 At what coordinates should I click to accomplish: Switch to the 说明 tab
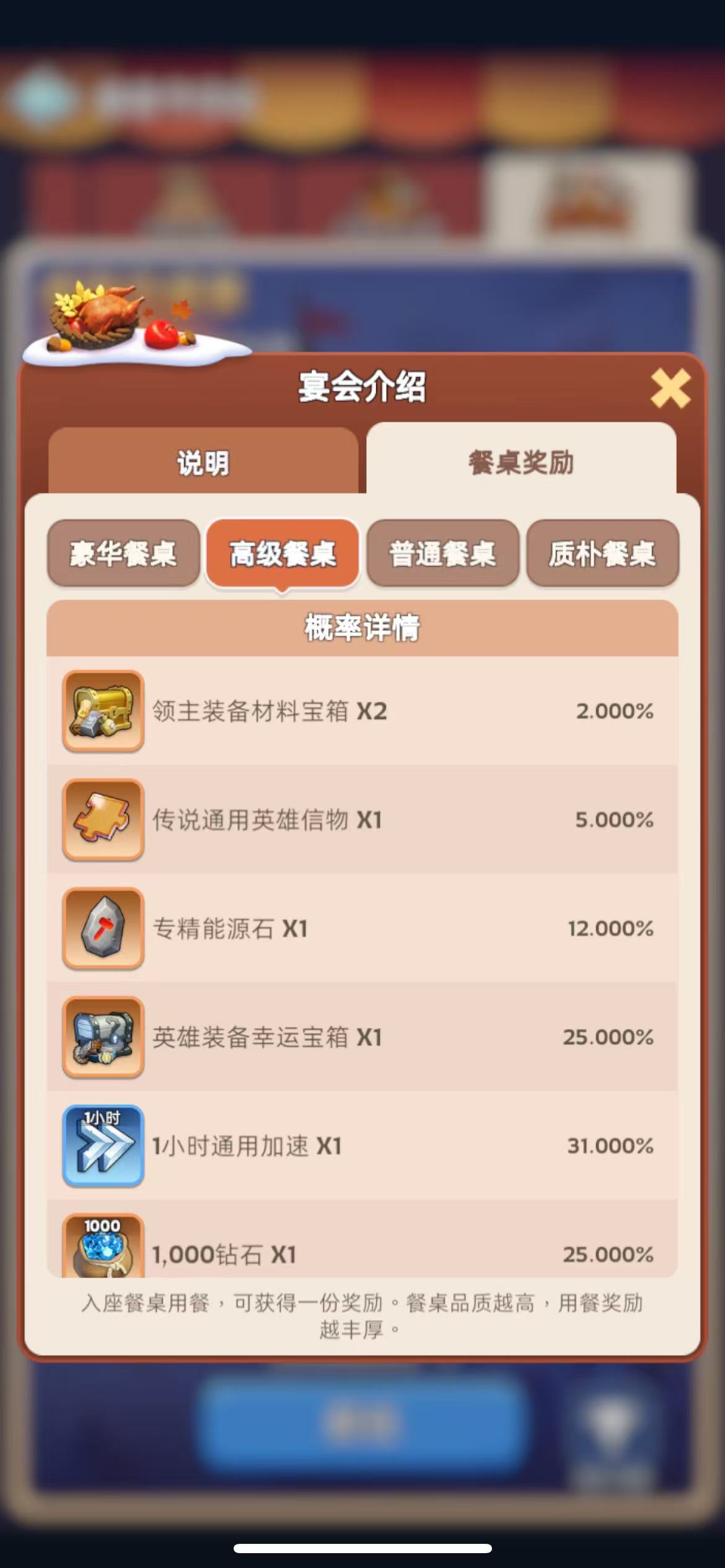click(x=203, y=462)
